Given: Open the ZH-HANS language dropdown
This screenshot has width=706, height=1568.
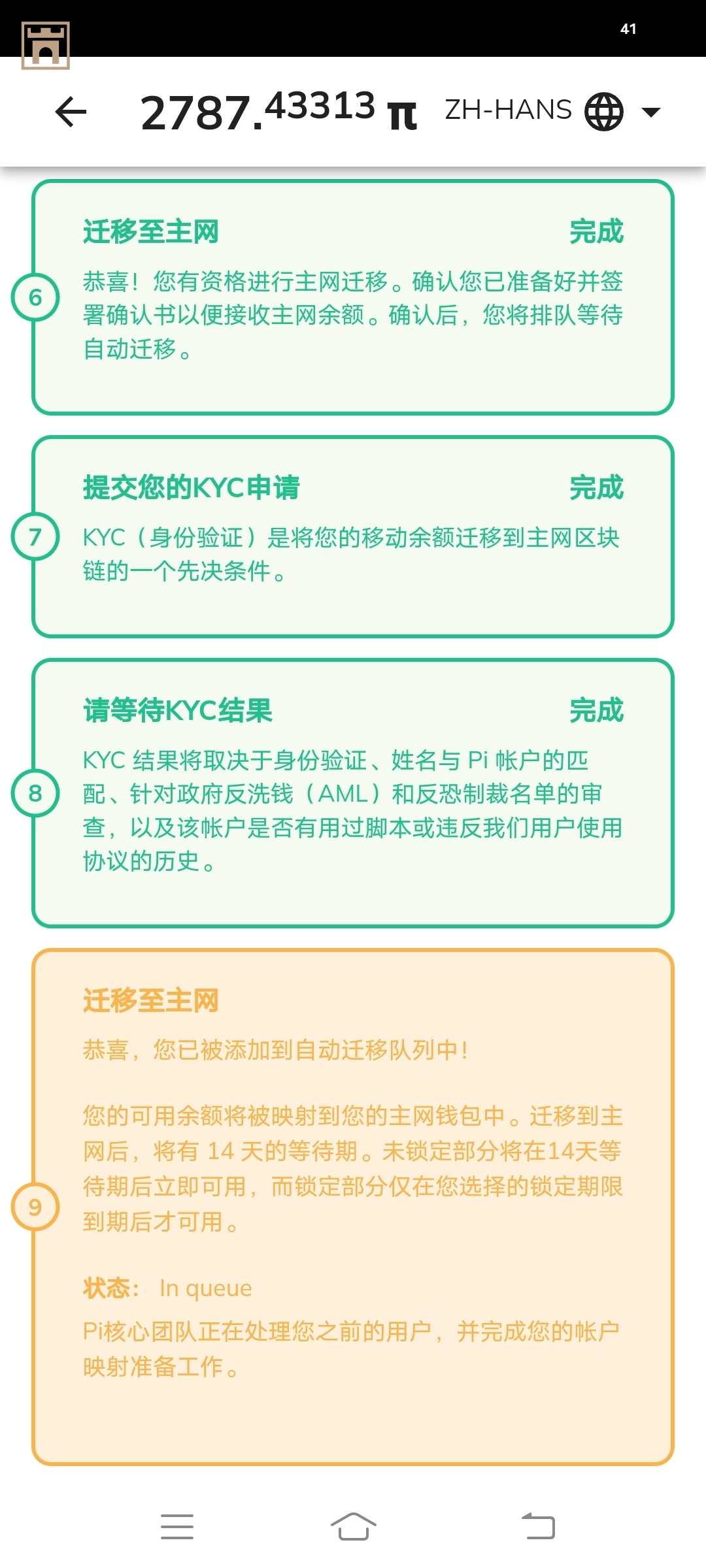Looking at the screenshot, I should (x=552, y=111).
